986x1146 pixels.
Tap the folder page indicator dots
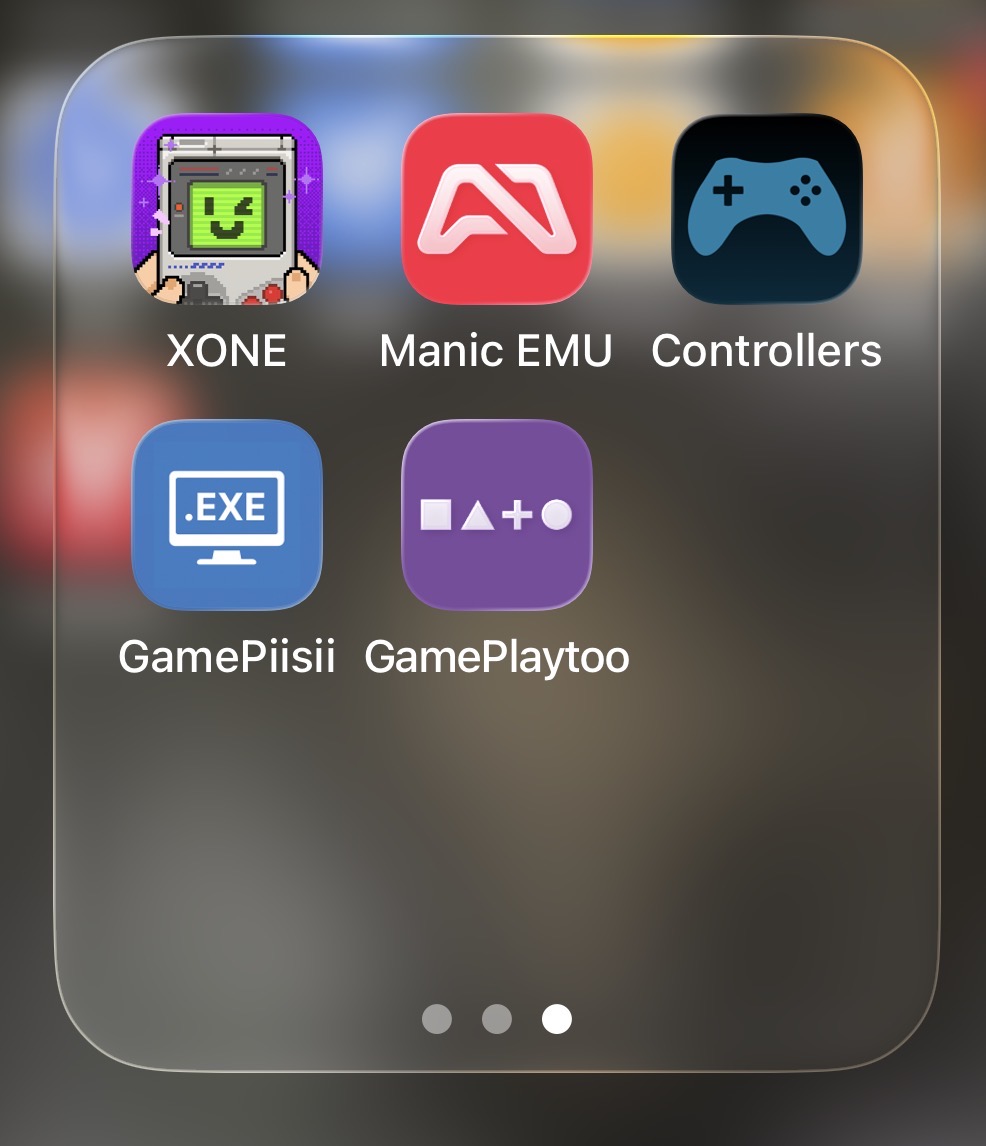click(x=496, y=1019)
